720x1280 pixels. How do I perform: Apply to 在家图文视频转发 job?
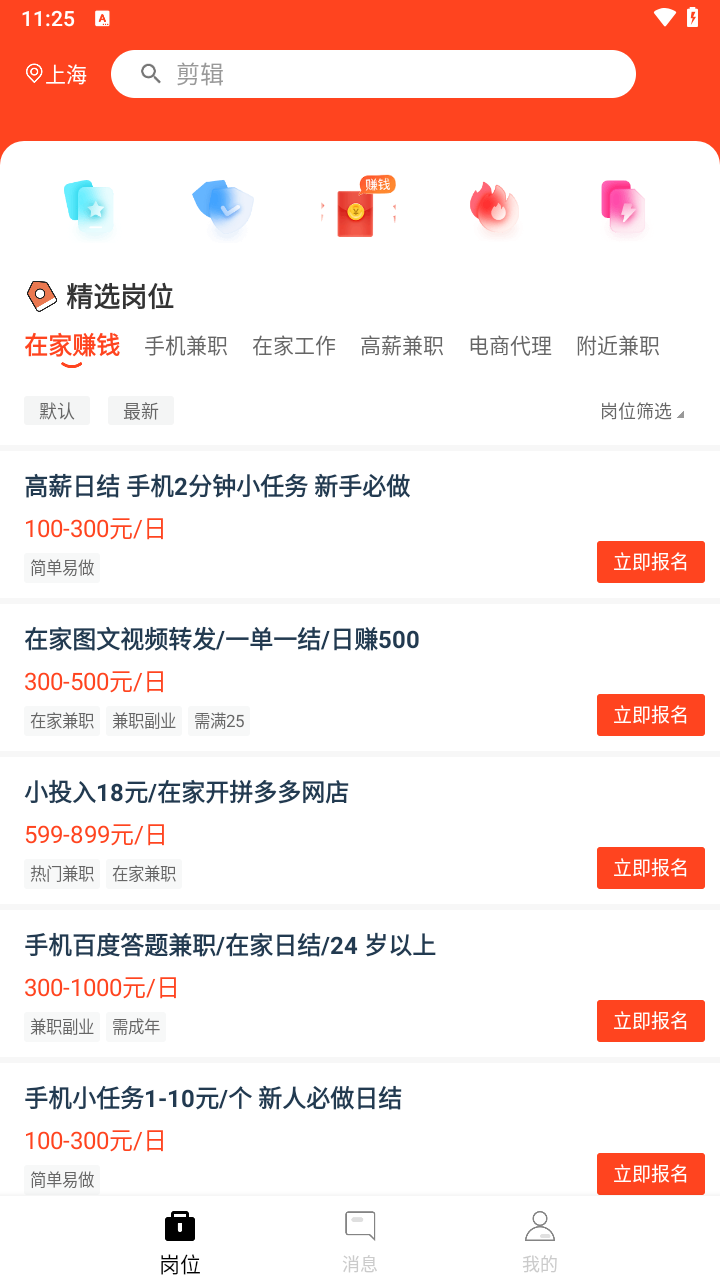click(x=650, y=715)
